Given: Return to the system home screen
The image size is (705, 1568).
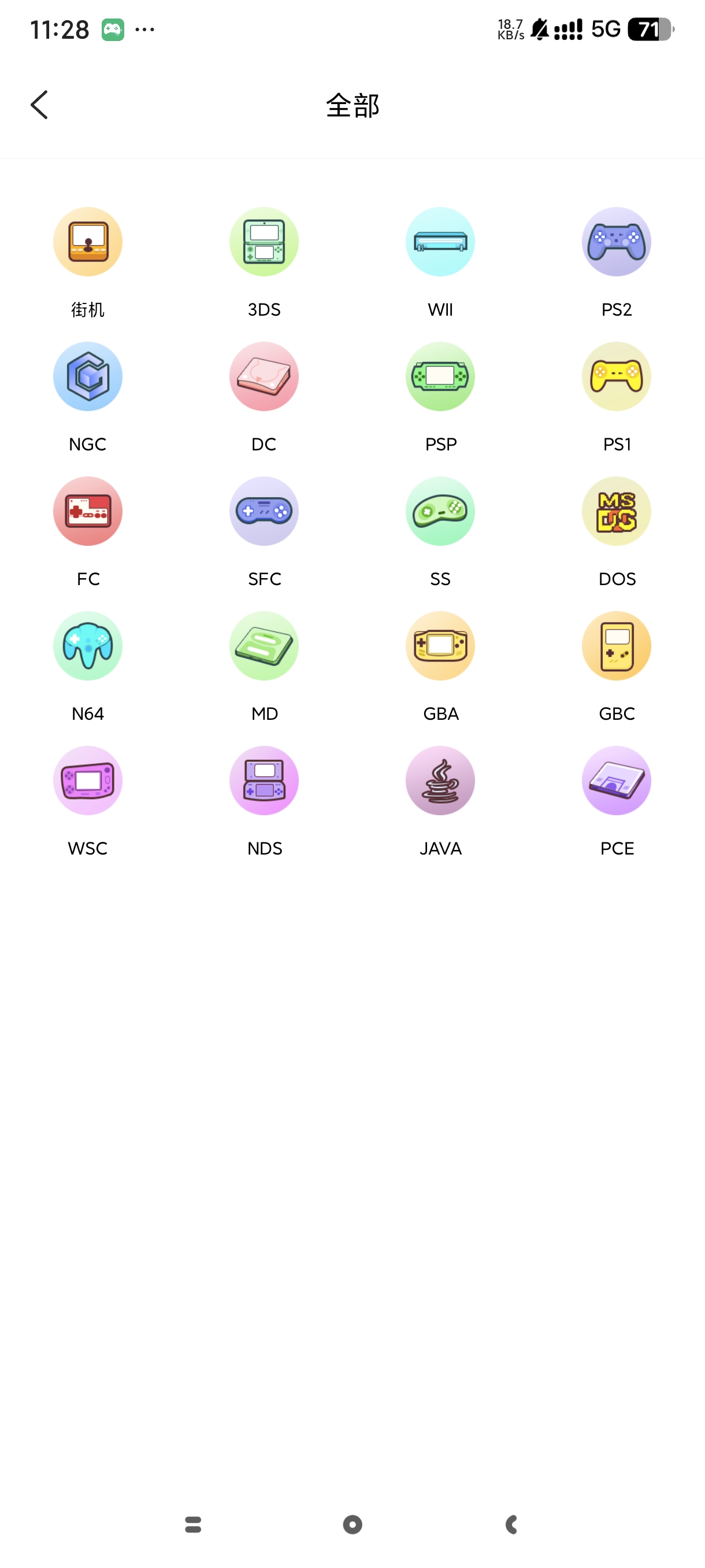Looking at the screenshot, I should (352, 1524).
